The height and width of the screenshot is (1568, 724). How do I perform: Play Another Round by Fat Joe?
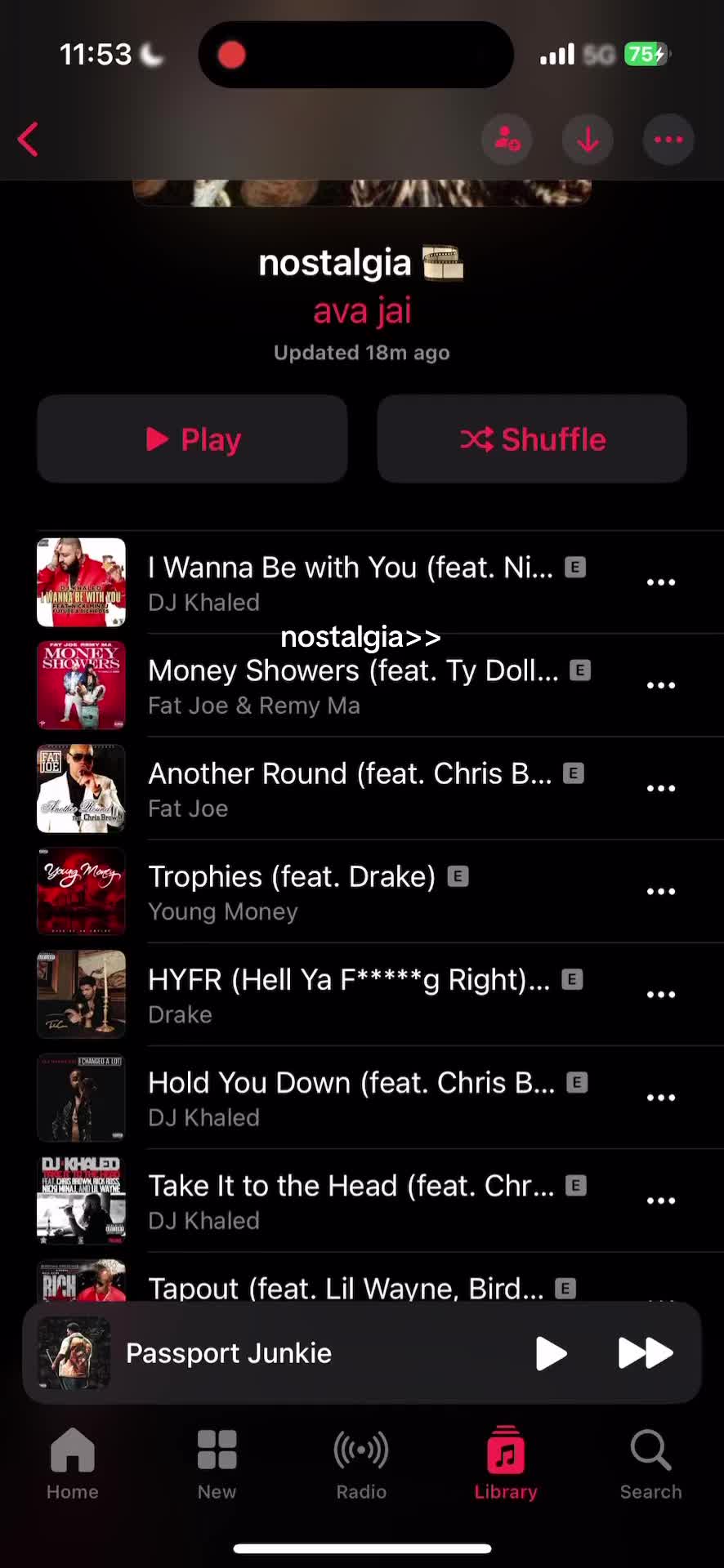pyautogui.click(x=351, y=789)
